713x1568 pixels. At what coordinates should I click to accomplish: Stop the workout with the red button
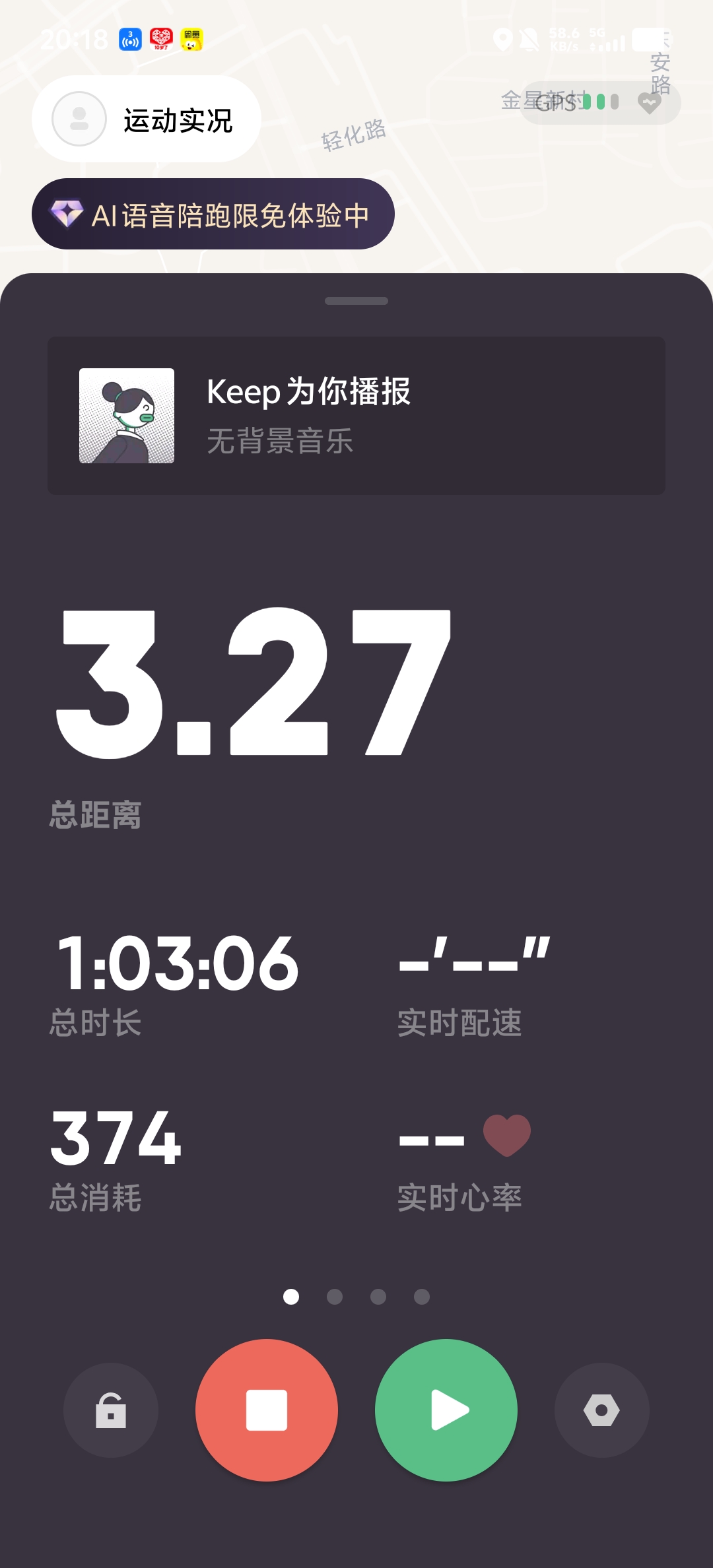[x=267, y=1410]
